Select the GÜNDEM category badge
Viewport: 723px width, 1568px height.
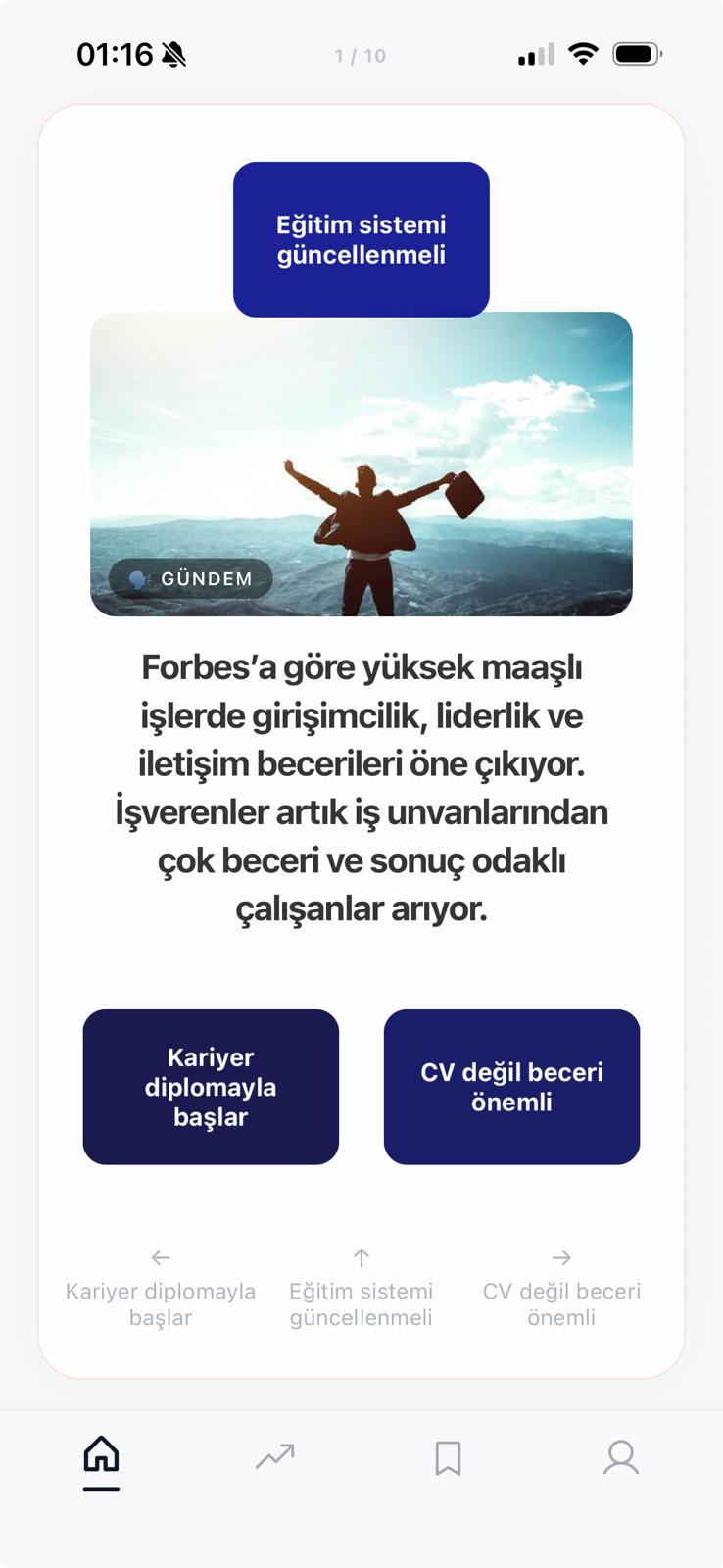point(189,578)
